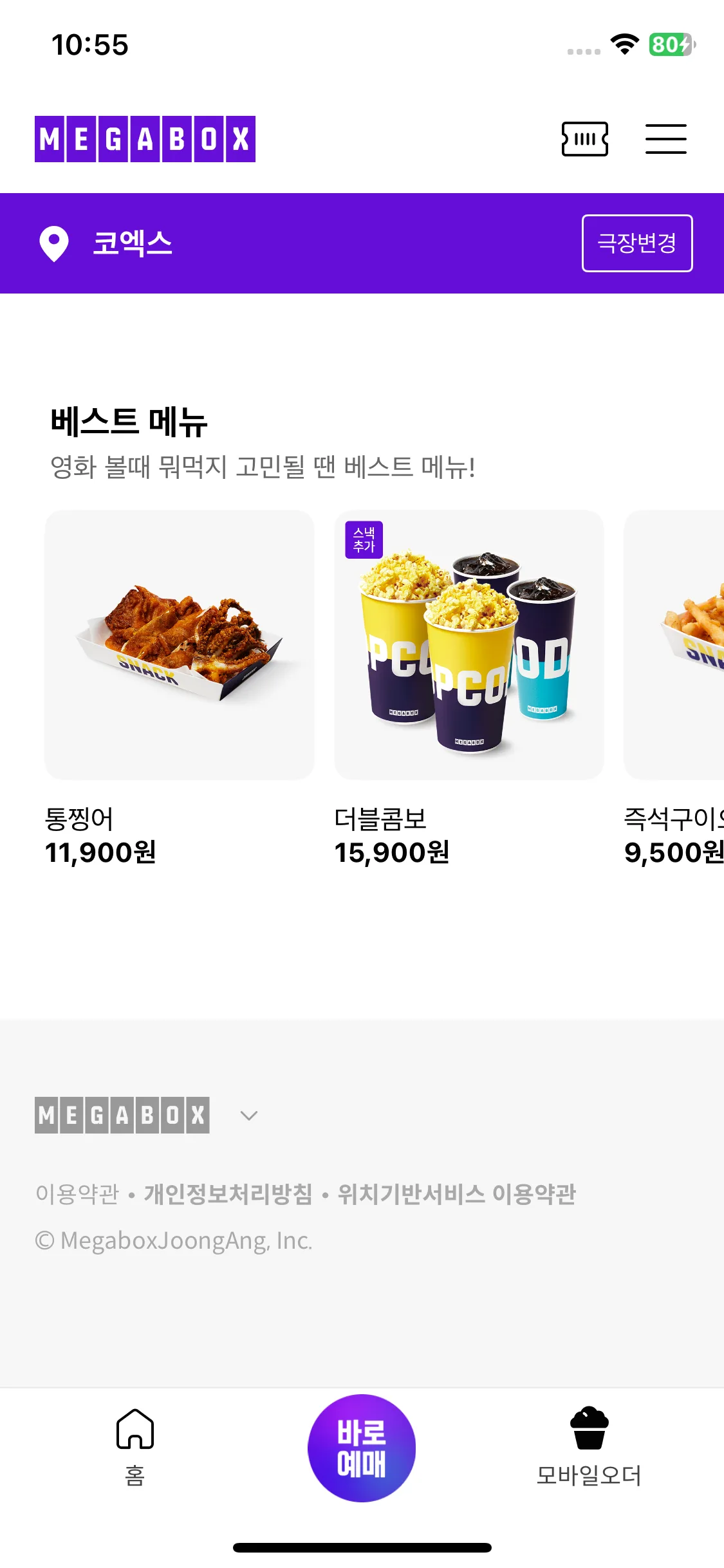724x1568 pixels.
Task: Tap 극장변경 to change theater
Action: (636, 243)
